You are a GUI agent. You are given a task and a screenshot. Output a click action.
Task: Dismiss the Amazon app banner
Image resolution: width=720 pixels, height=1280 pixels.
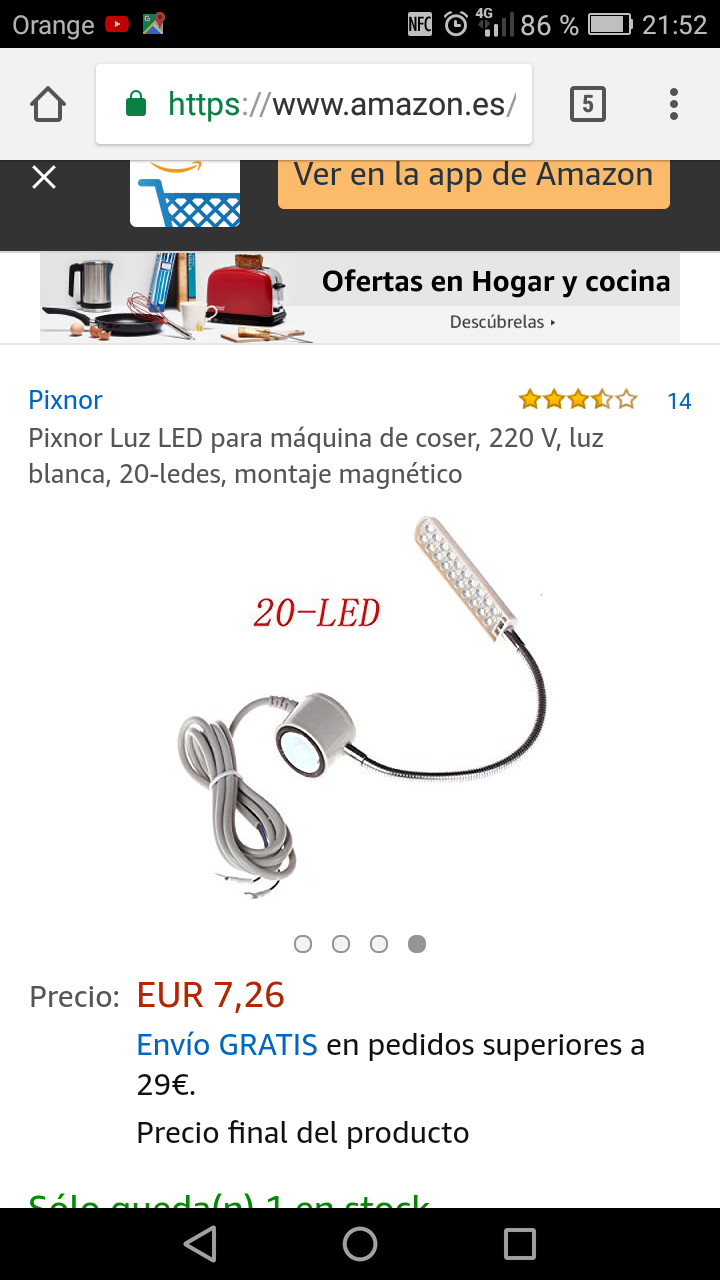pos(44,178)
